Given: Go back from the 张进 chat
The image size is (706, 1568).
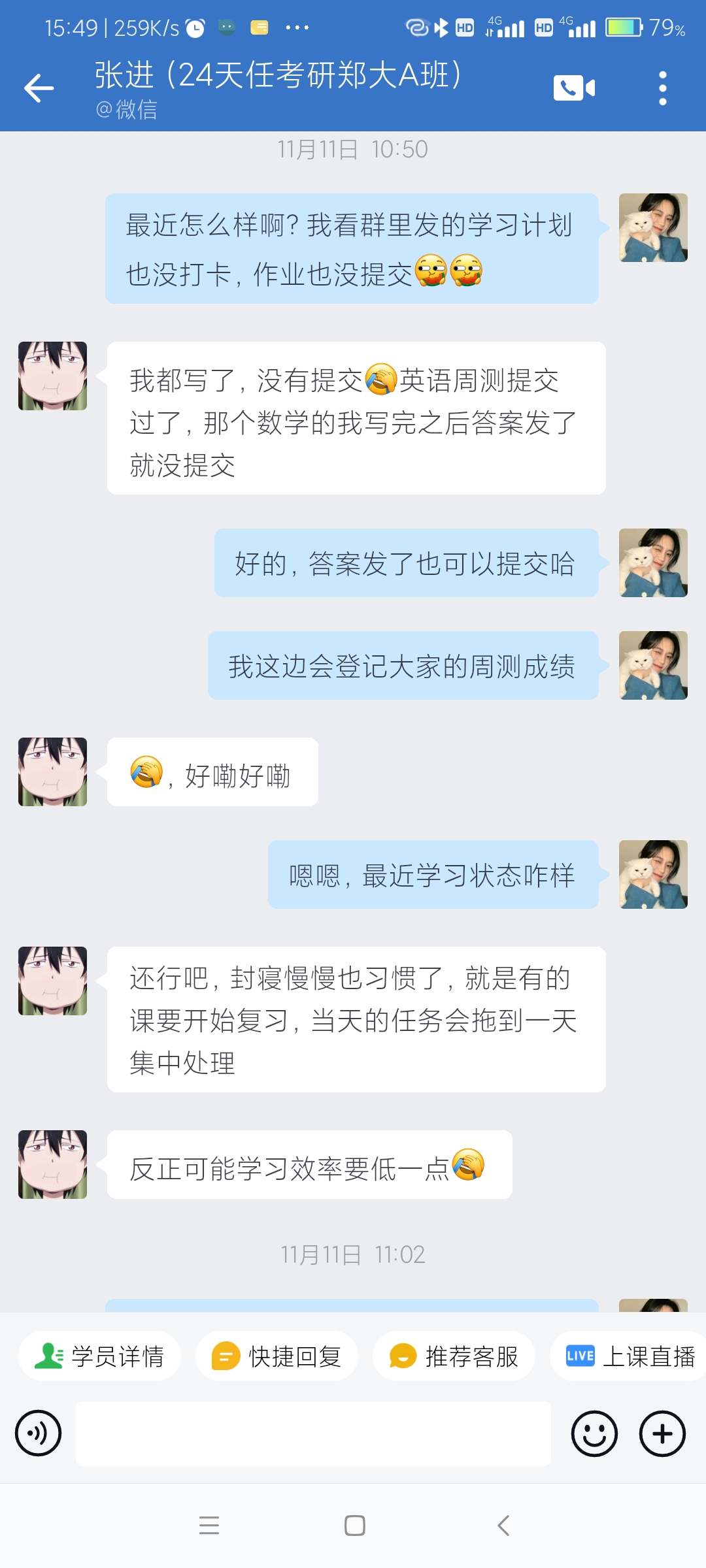Looking at the screenshot, I should pyautogui.click(x=39, y=88).
